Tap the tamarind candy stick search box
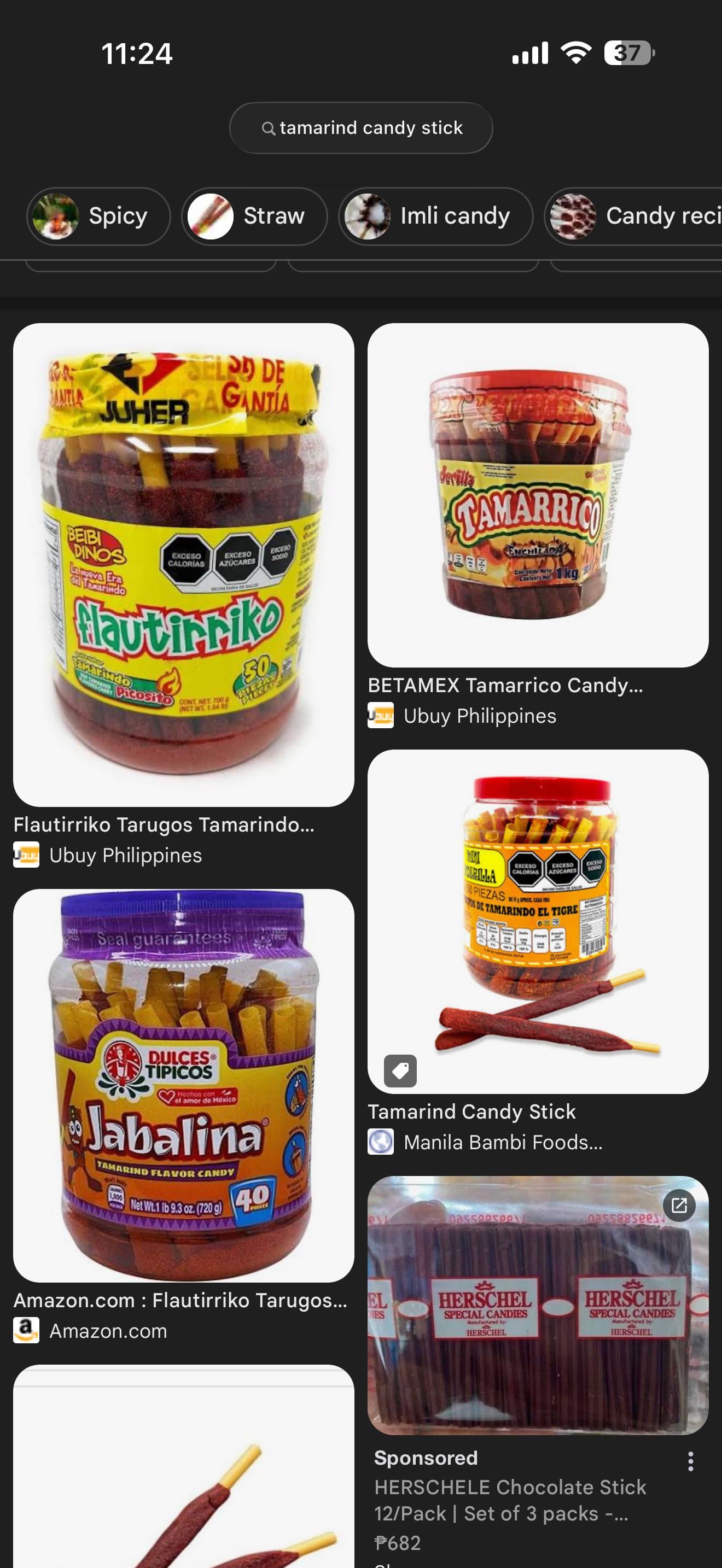This screenshot has height=1568, width=722. (x=360, y=128)
